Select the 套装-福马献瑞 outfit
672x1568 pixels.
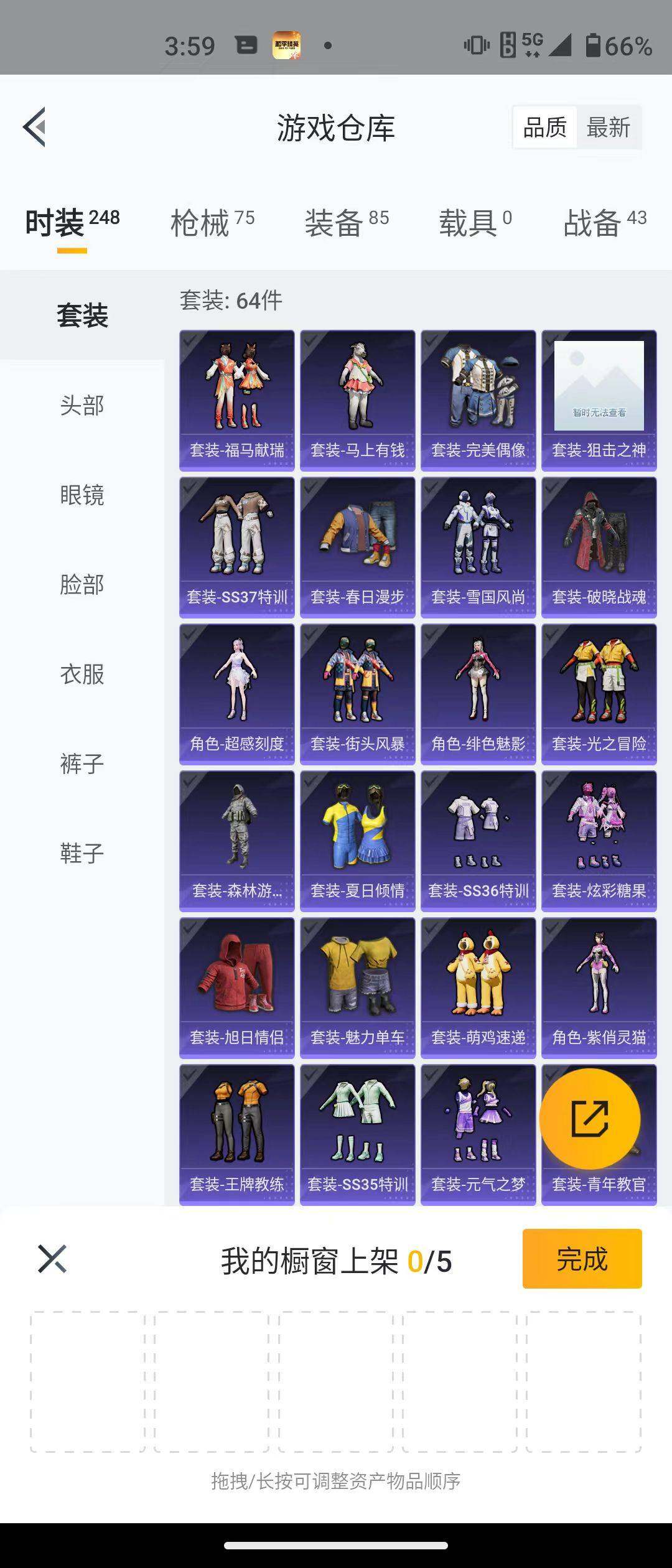click(x=236, y=400)
